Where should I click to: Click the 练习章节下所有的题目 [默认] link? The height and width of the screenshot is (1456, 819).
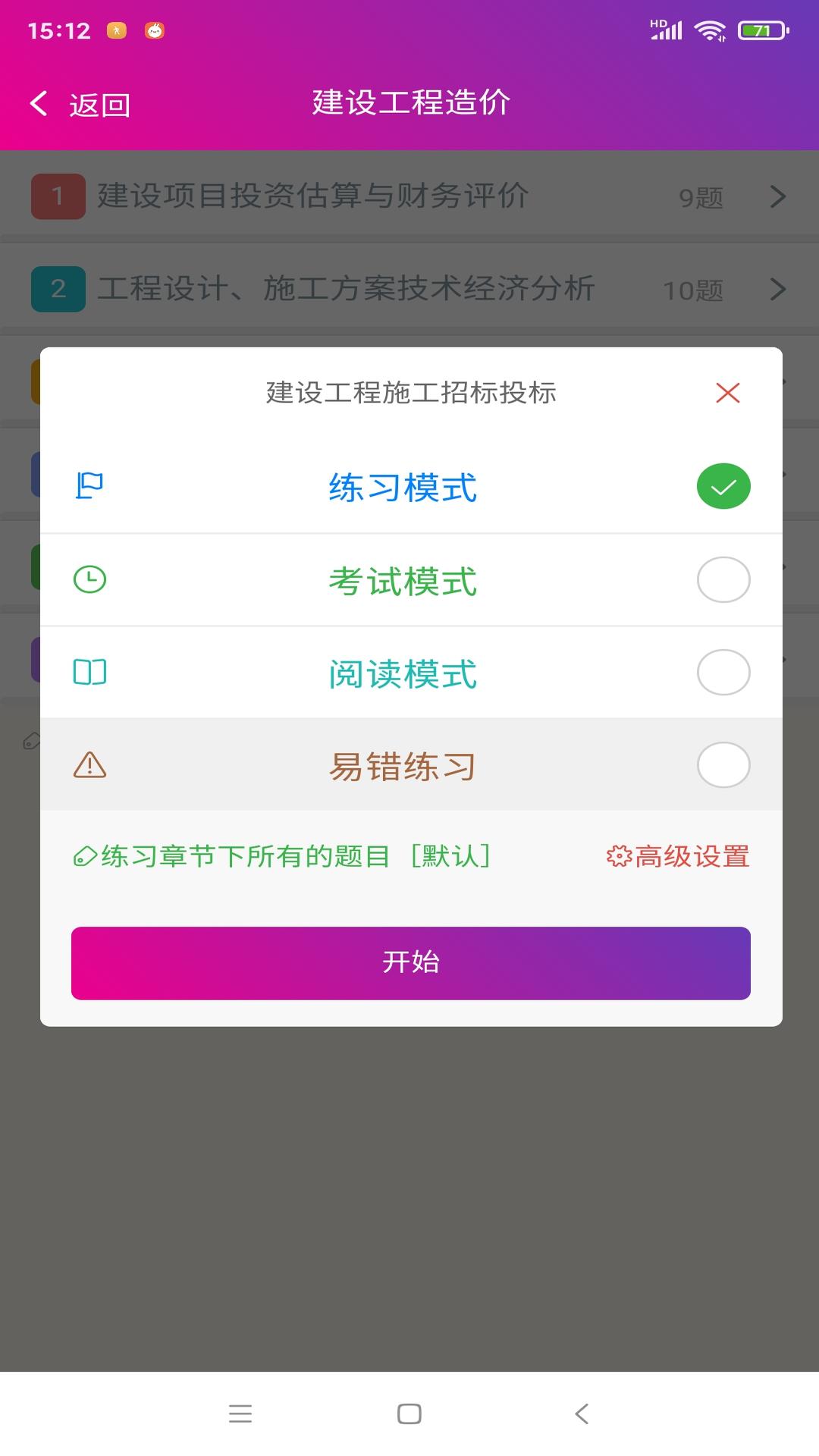284,858
